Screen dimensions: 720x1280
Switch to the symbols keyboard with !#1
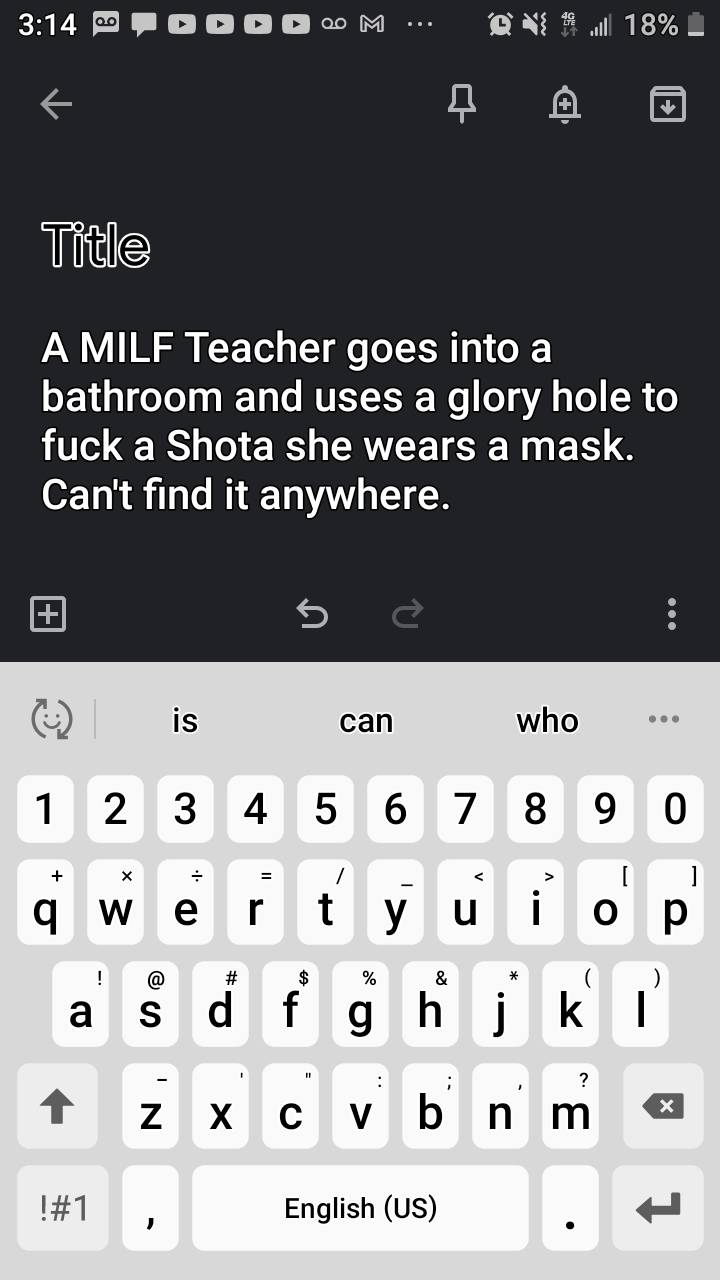62,1208
